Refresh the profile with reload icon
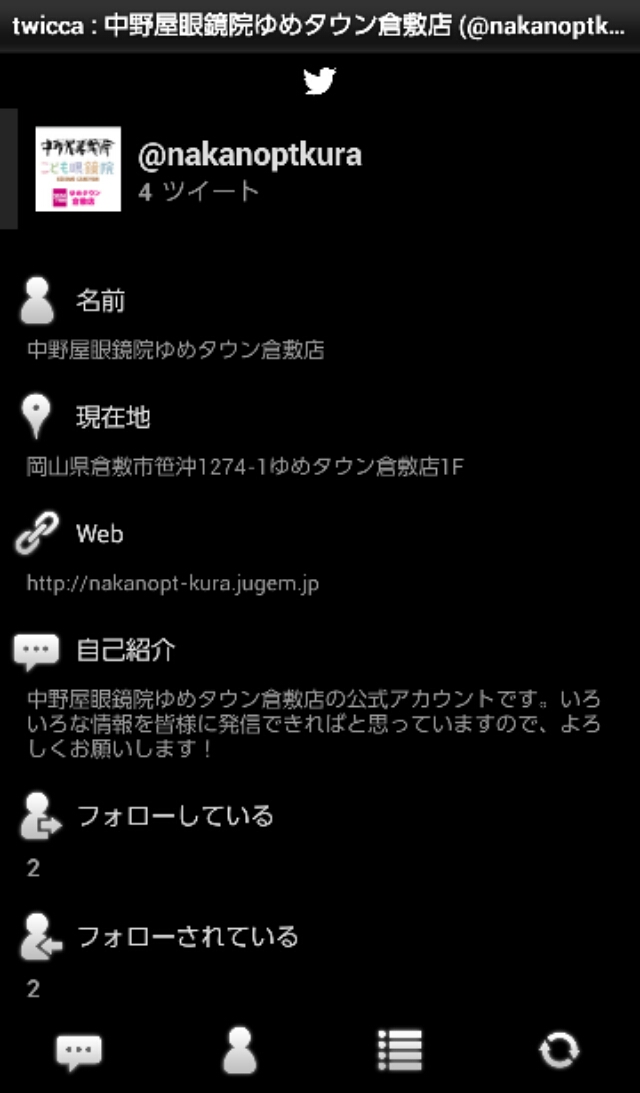640x1093 pixels. (560, 1051)
